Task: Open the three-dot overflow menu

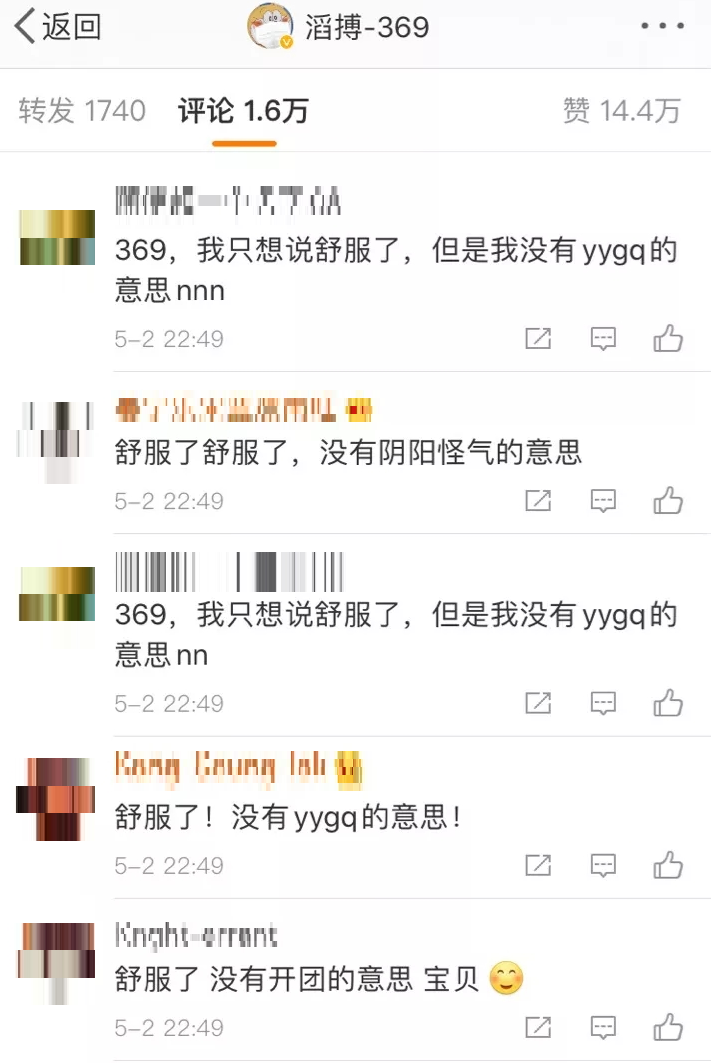Action: [662, 27]
